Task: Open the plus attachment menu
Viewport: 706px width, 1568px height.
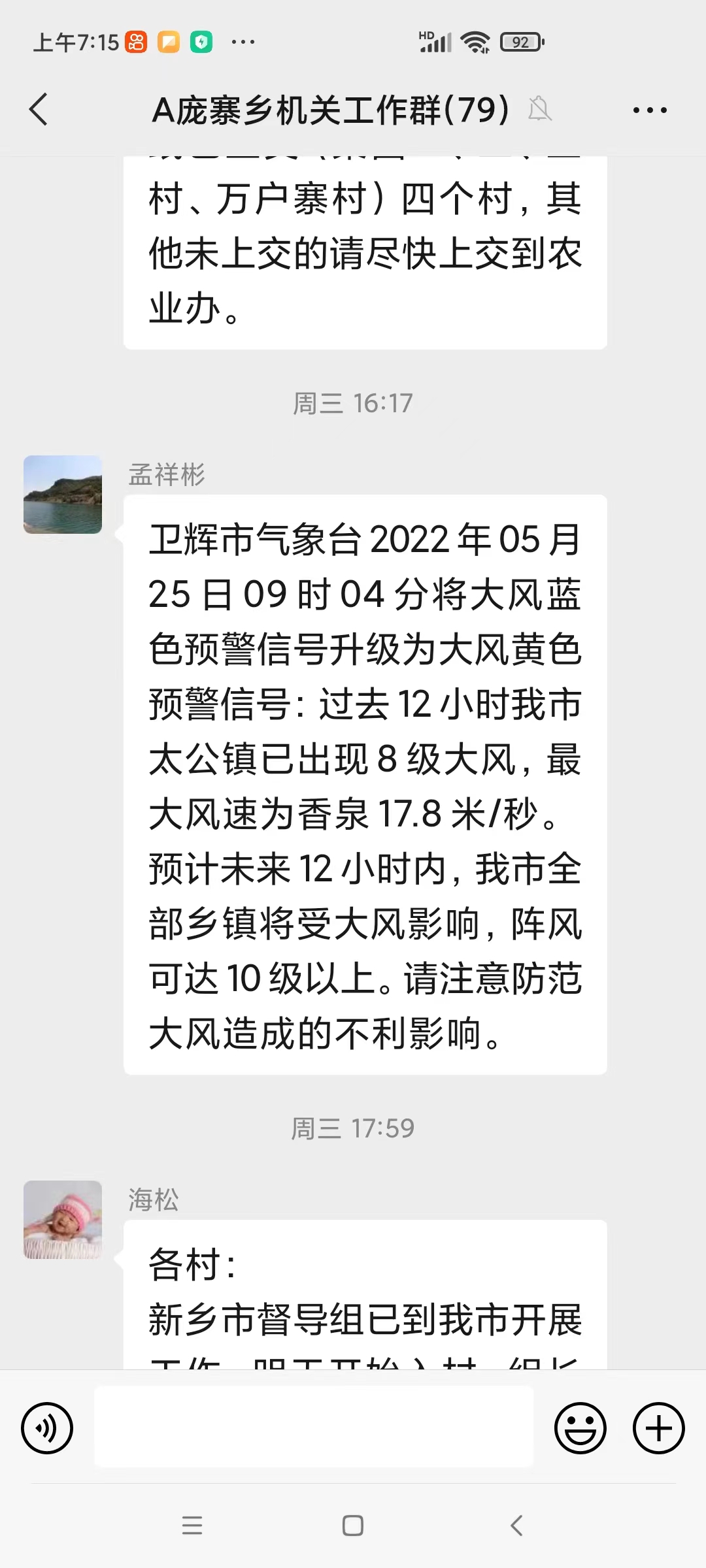Action: coord(658,1428)
